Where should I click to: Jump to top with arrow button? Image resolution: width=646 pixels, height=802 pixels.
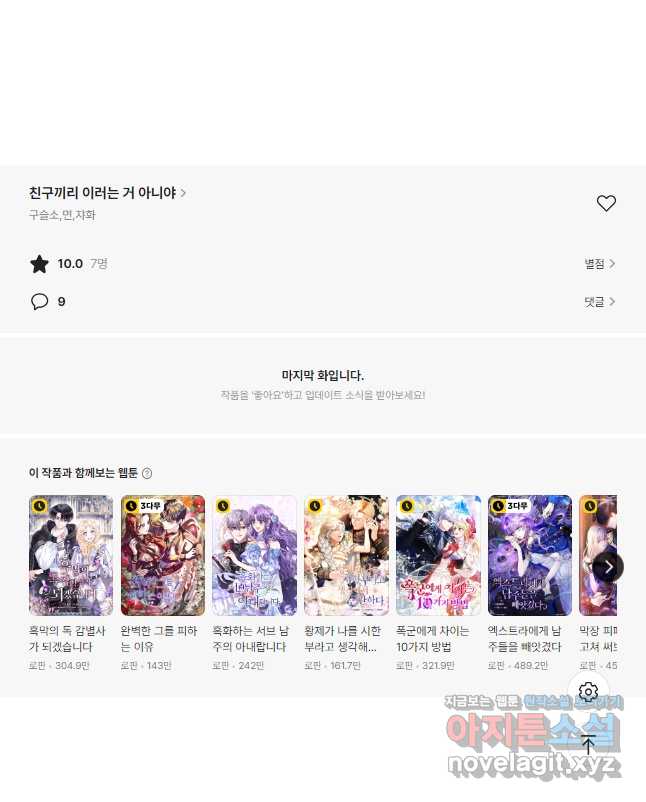[x=588, y=745]
